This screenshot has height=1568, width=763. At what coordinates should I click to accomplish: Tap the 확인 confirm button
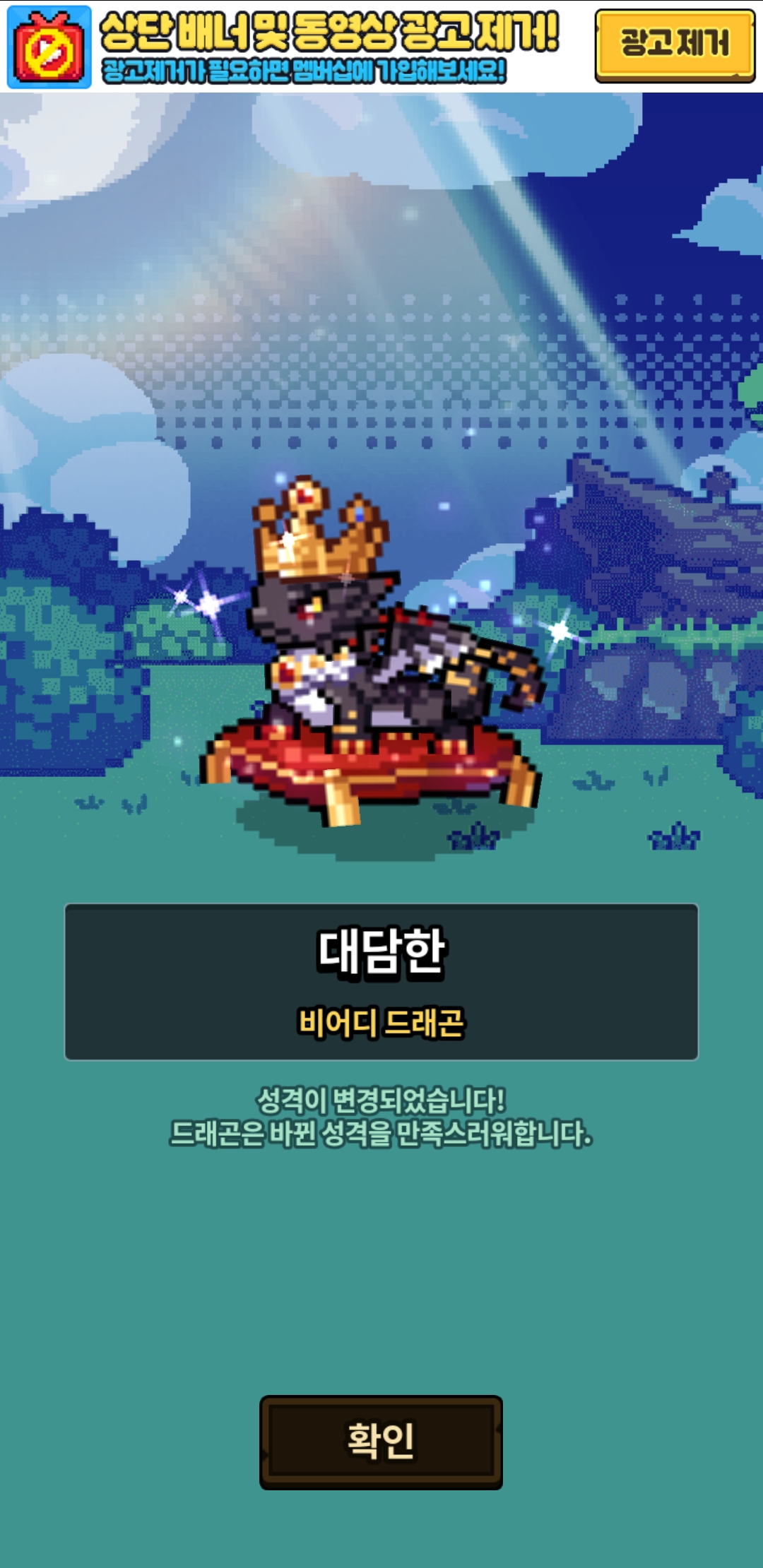click(x=381, y=1442)
